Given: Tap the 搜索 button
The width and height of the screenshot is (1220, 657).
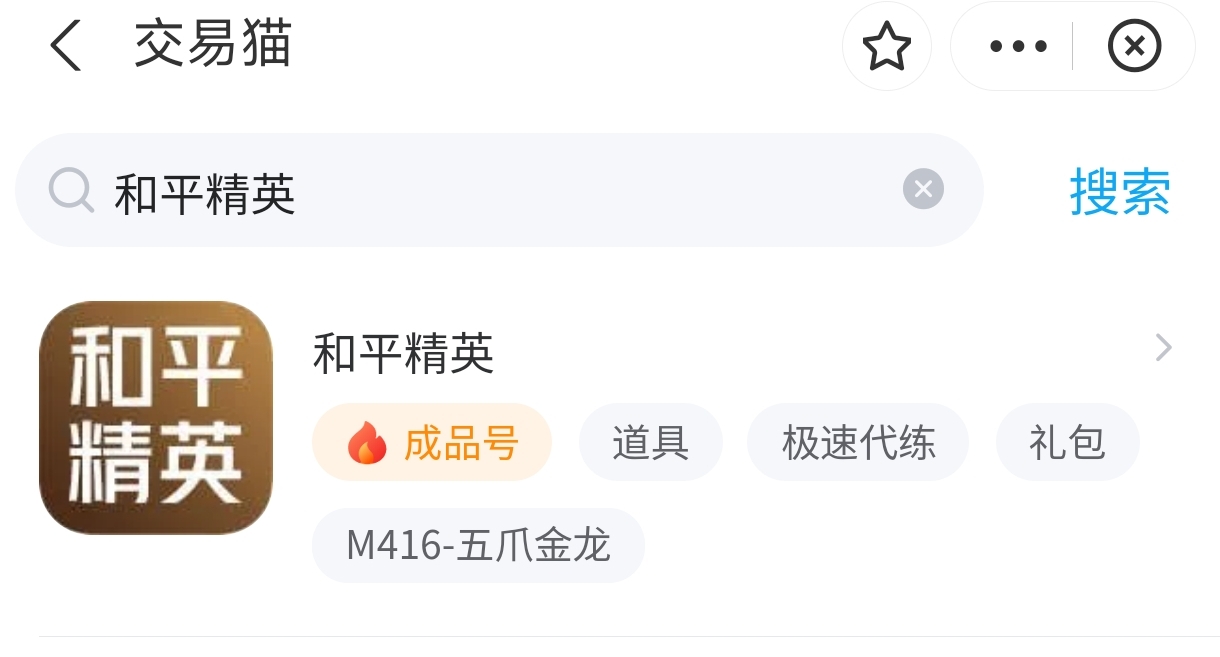Looking at the screenshot, I should coord(1120,191).
